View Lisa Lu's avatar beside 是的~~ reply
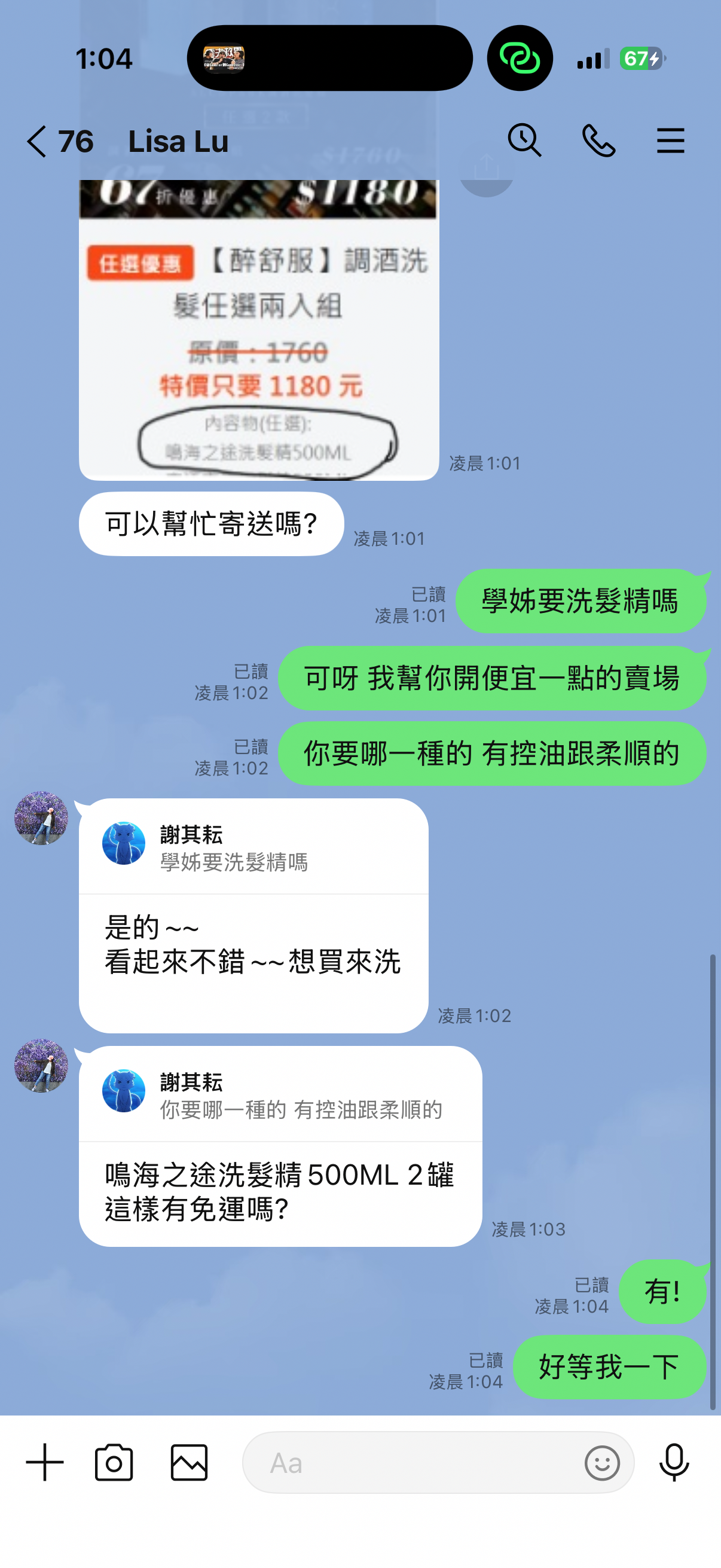 coord(41,818)
